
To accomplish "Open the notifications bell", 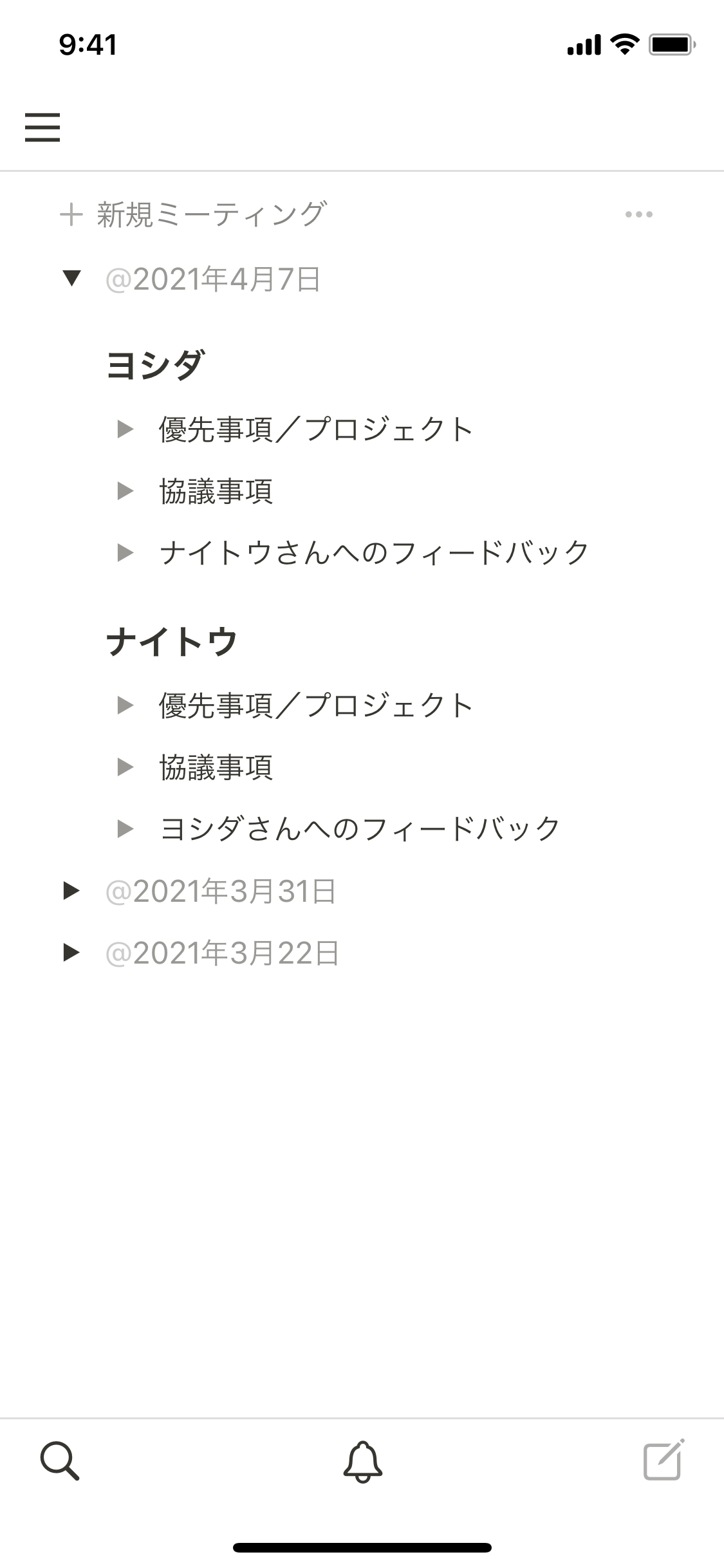I will (x=362, y=1461).
